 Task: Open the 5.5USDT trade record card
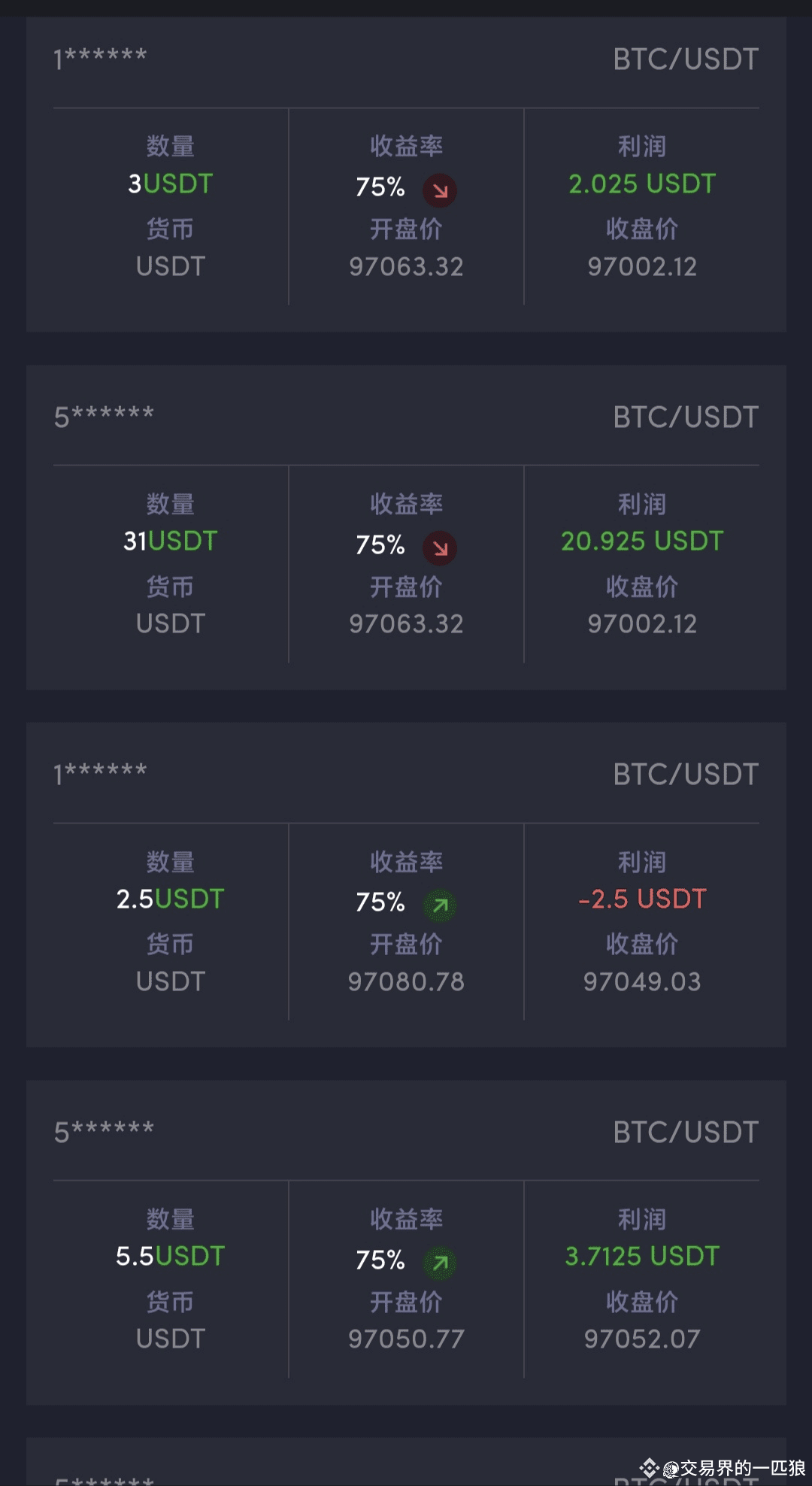[x=406, y=1242]
